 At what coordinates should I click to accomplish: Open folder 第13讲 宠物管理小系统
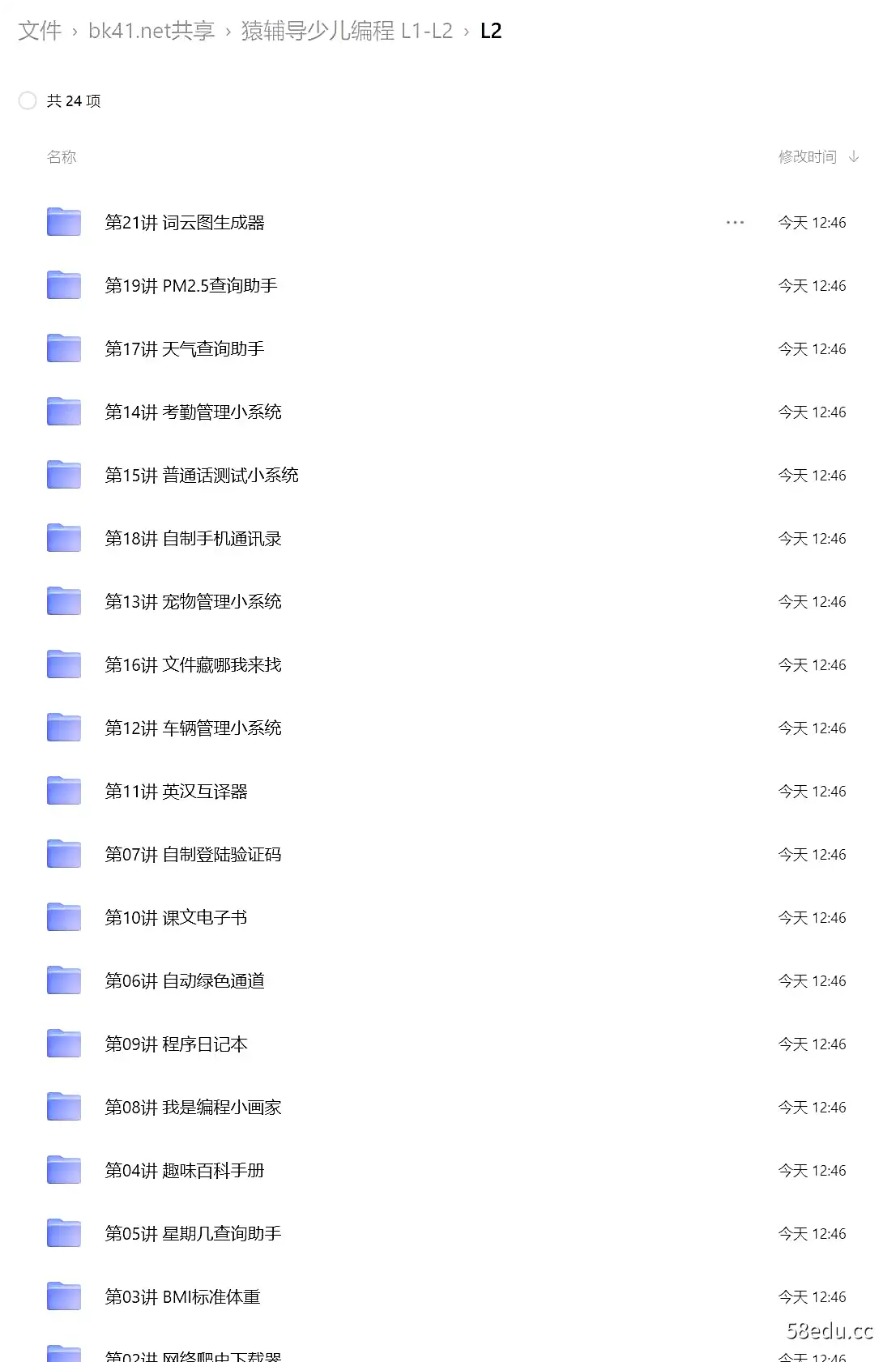[x=193, y=602]
